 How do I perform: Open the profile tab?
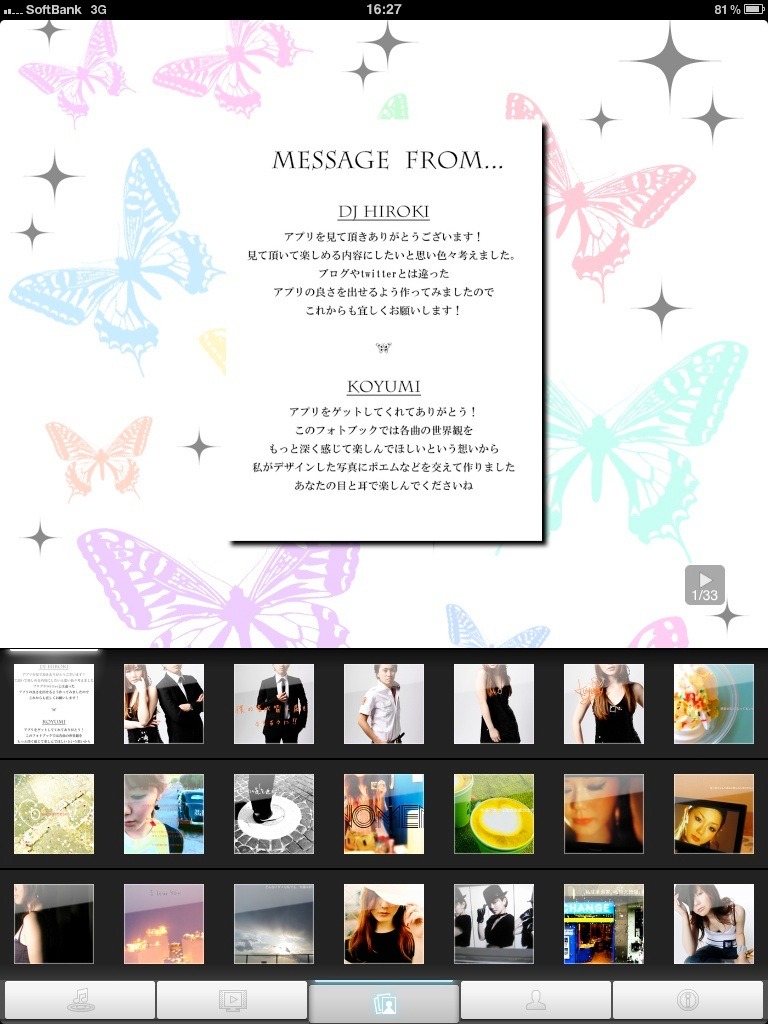535,999
